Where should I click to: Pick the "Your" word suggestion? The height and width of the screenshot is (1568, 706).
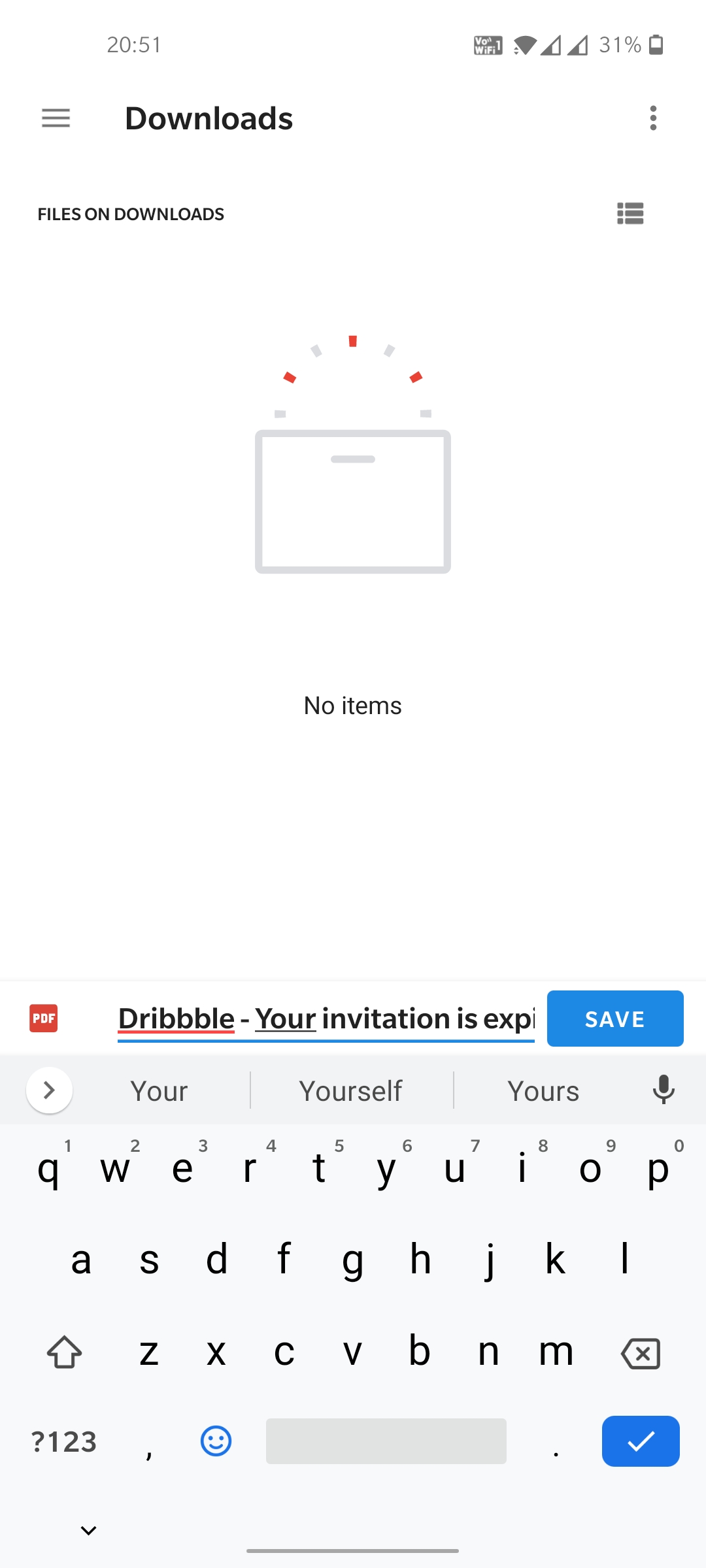[159, 1090]
